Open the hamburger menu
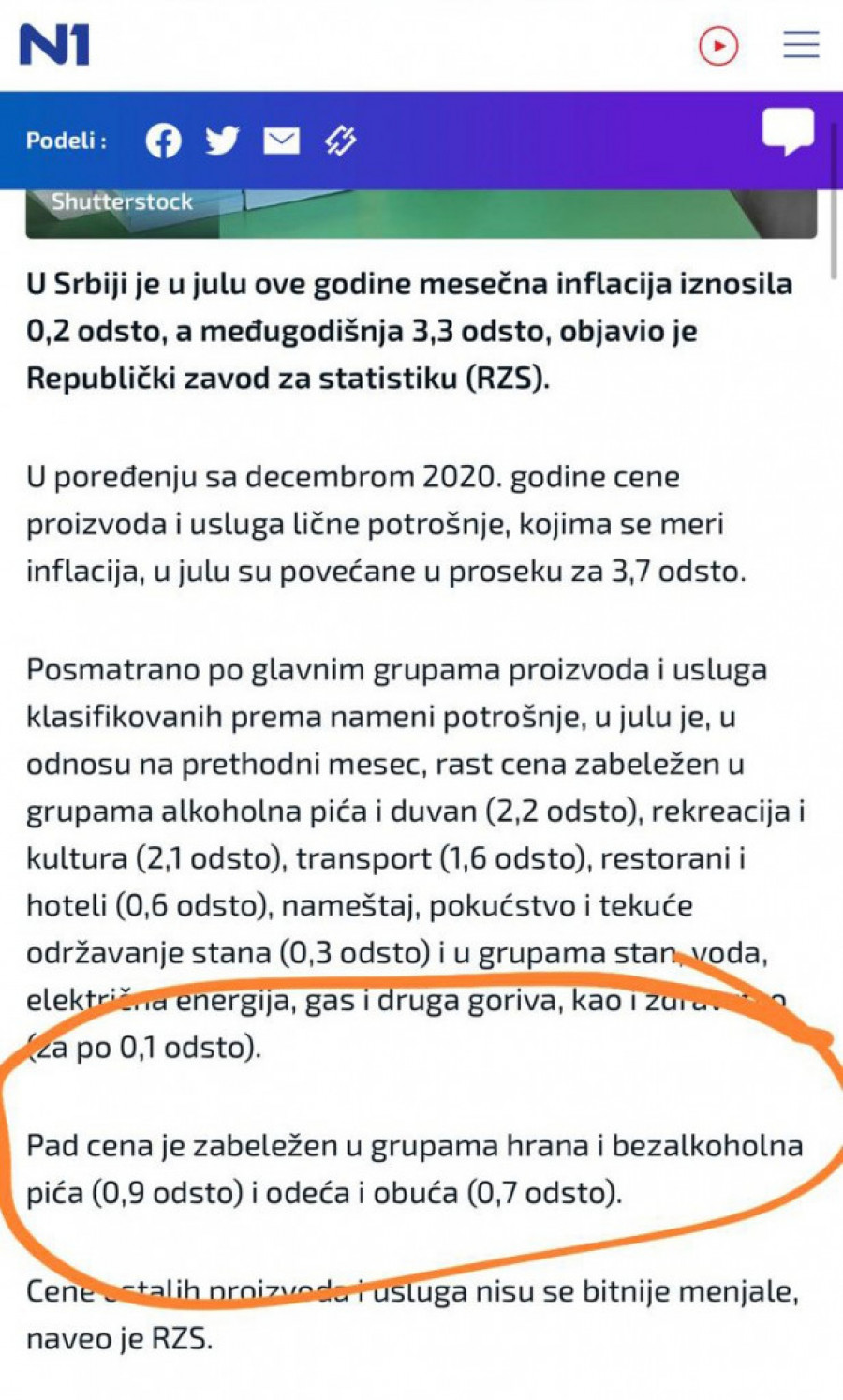The width and height of the screenshot is (843, 1400). [x=801, y=45]
